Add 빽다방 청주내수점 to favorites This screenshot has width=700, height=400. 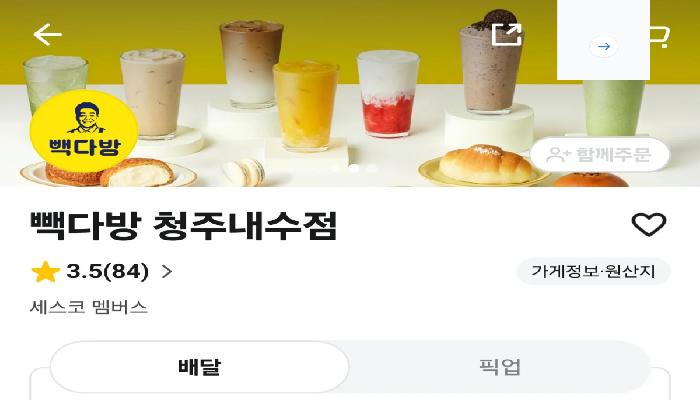pyautogui.click(x=649, y=225)
